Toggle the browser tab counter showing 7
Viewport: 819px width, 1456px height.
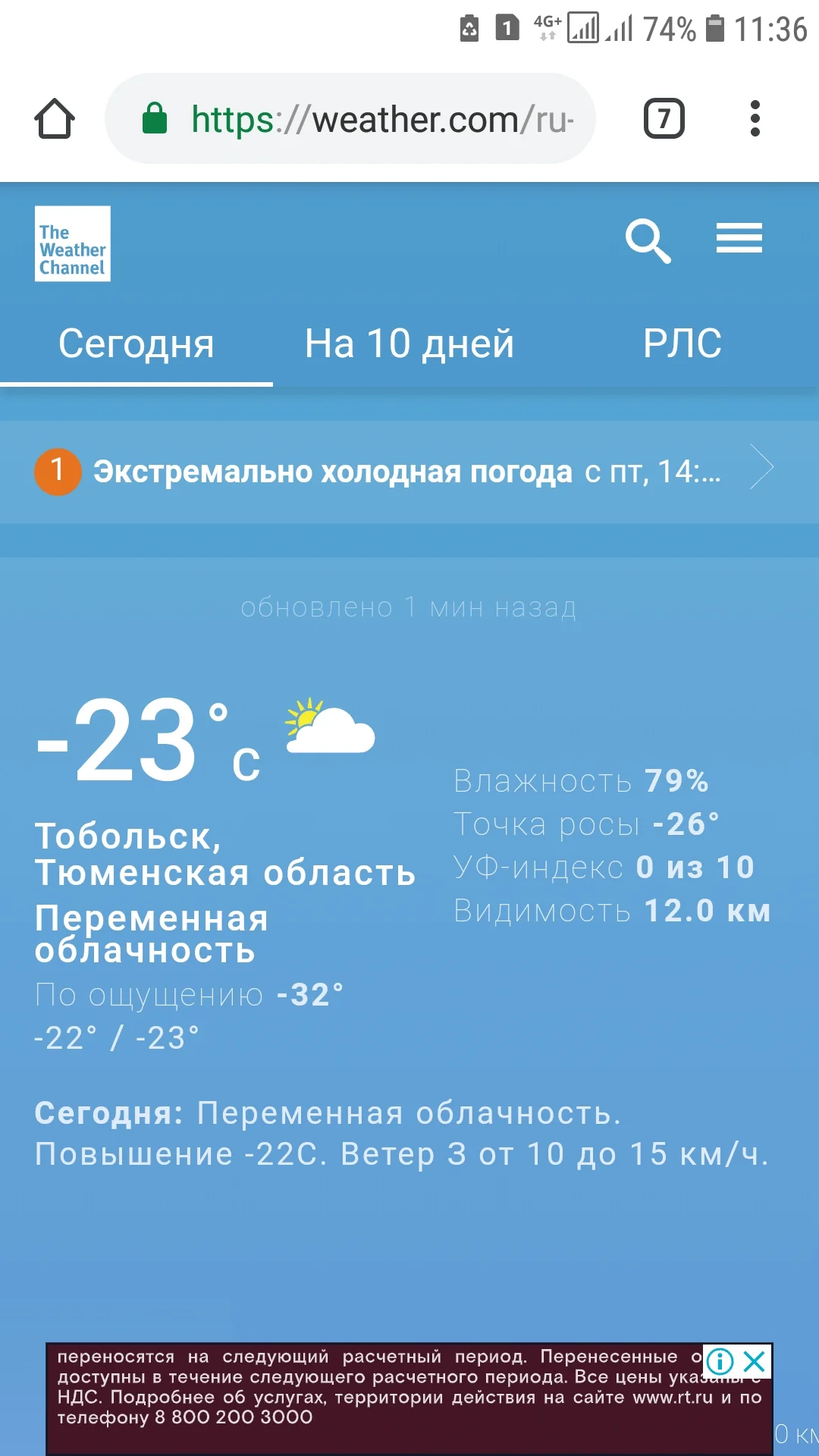coord(663,118)
